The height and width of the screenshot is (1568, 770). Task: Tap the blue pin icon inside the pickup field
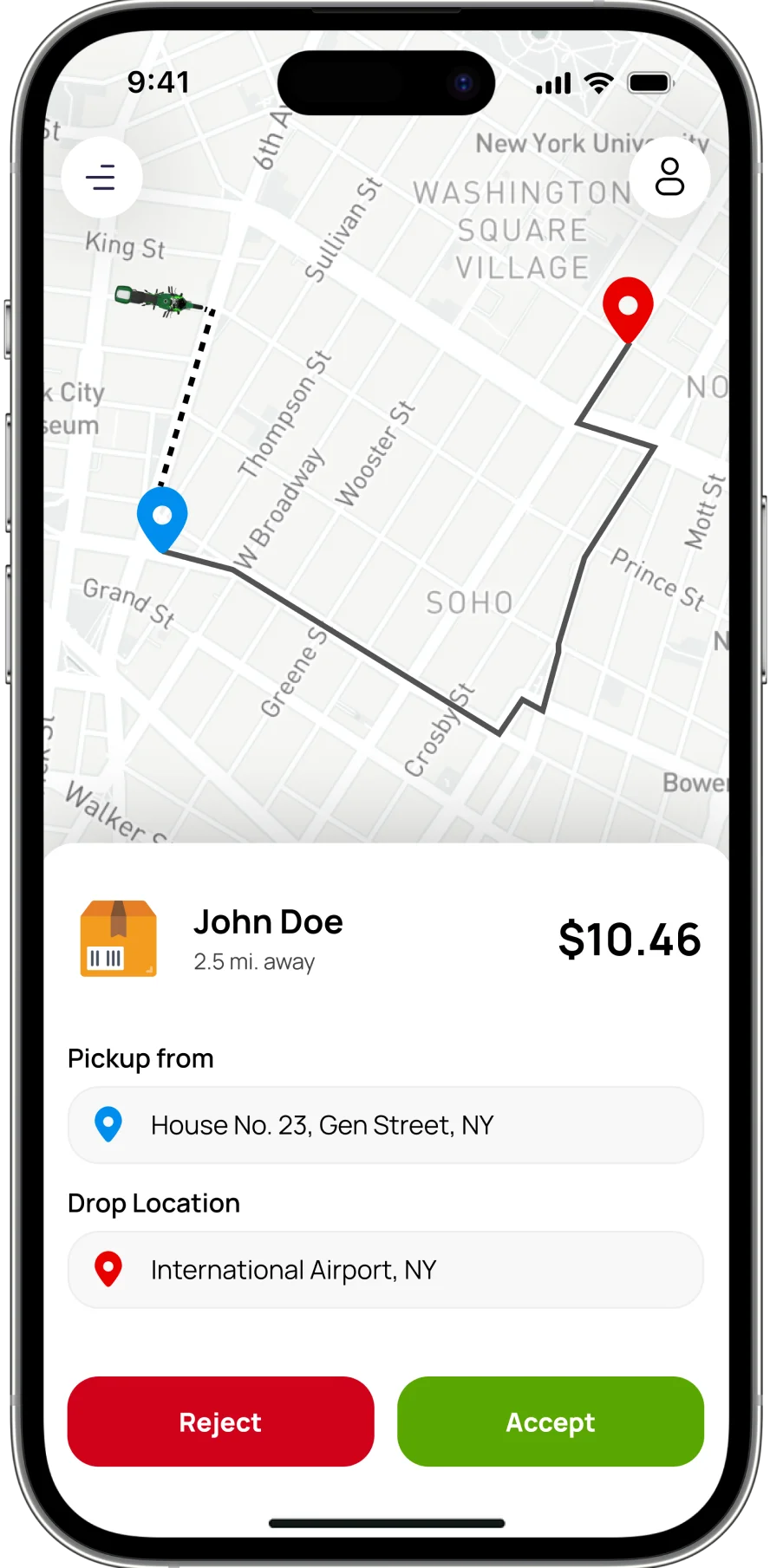[108, 1124]
